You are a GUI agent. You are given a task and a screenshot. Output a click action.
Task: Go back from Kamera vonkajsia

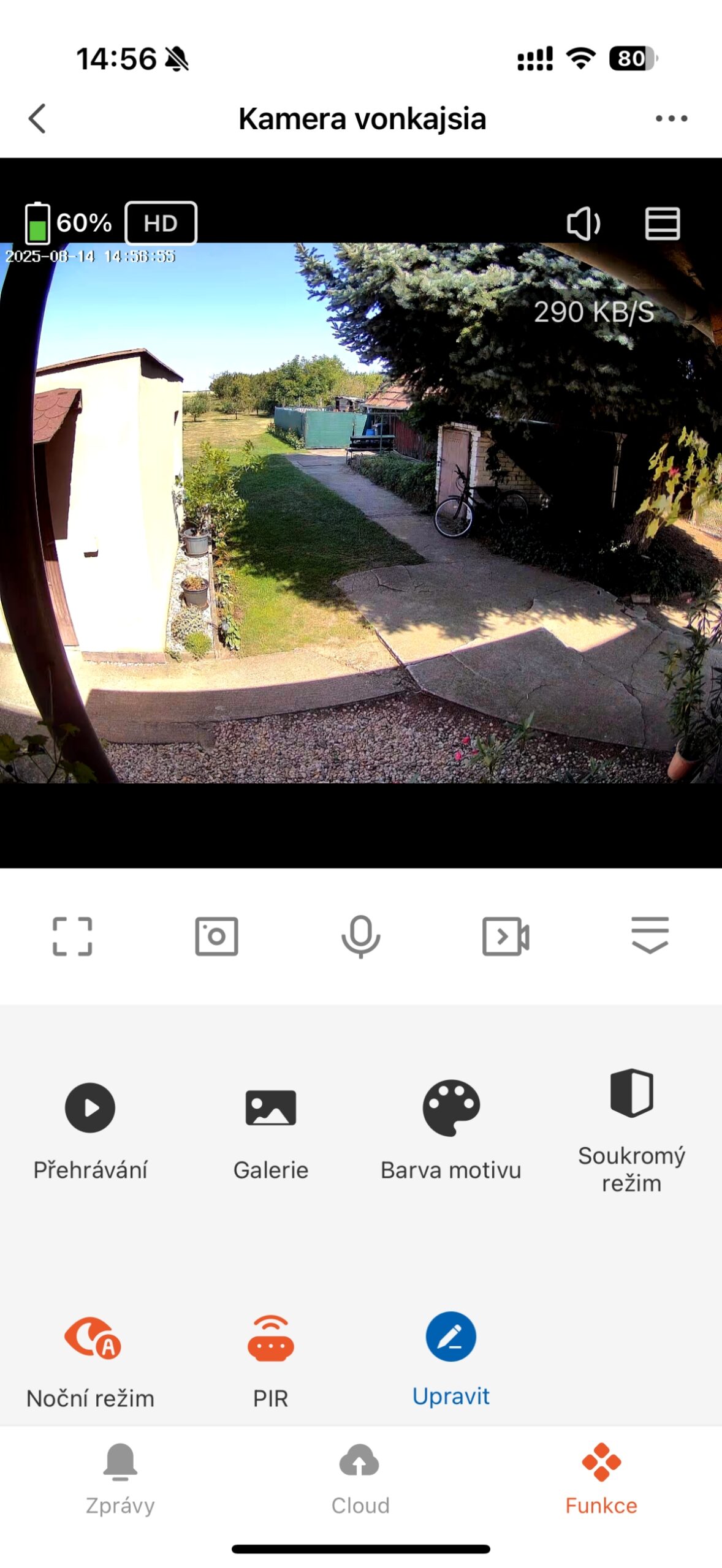[37, 118]
